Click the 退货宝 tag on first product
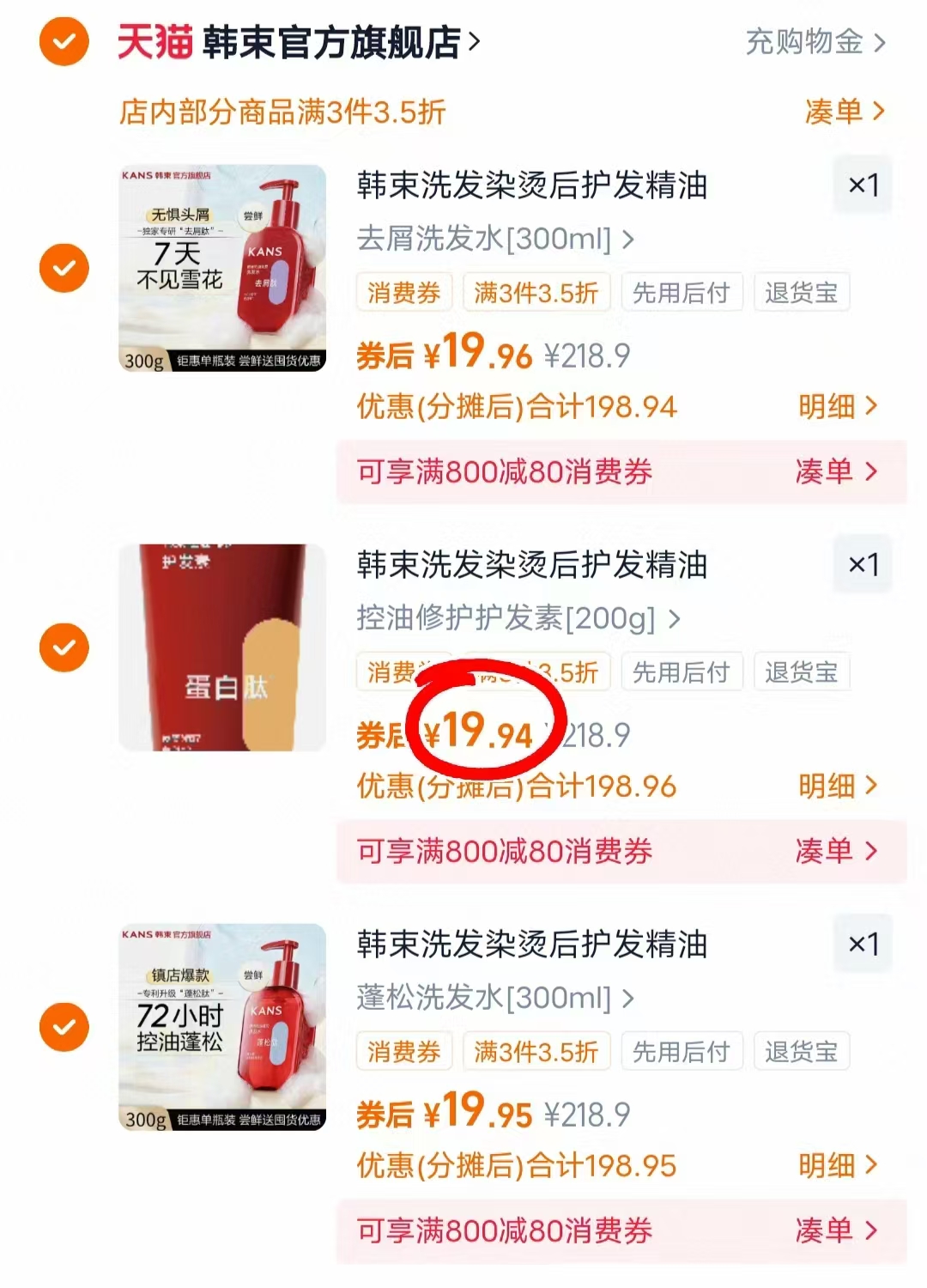 pyautogui.click(x=802, y=292)
